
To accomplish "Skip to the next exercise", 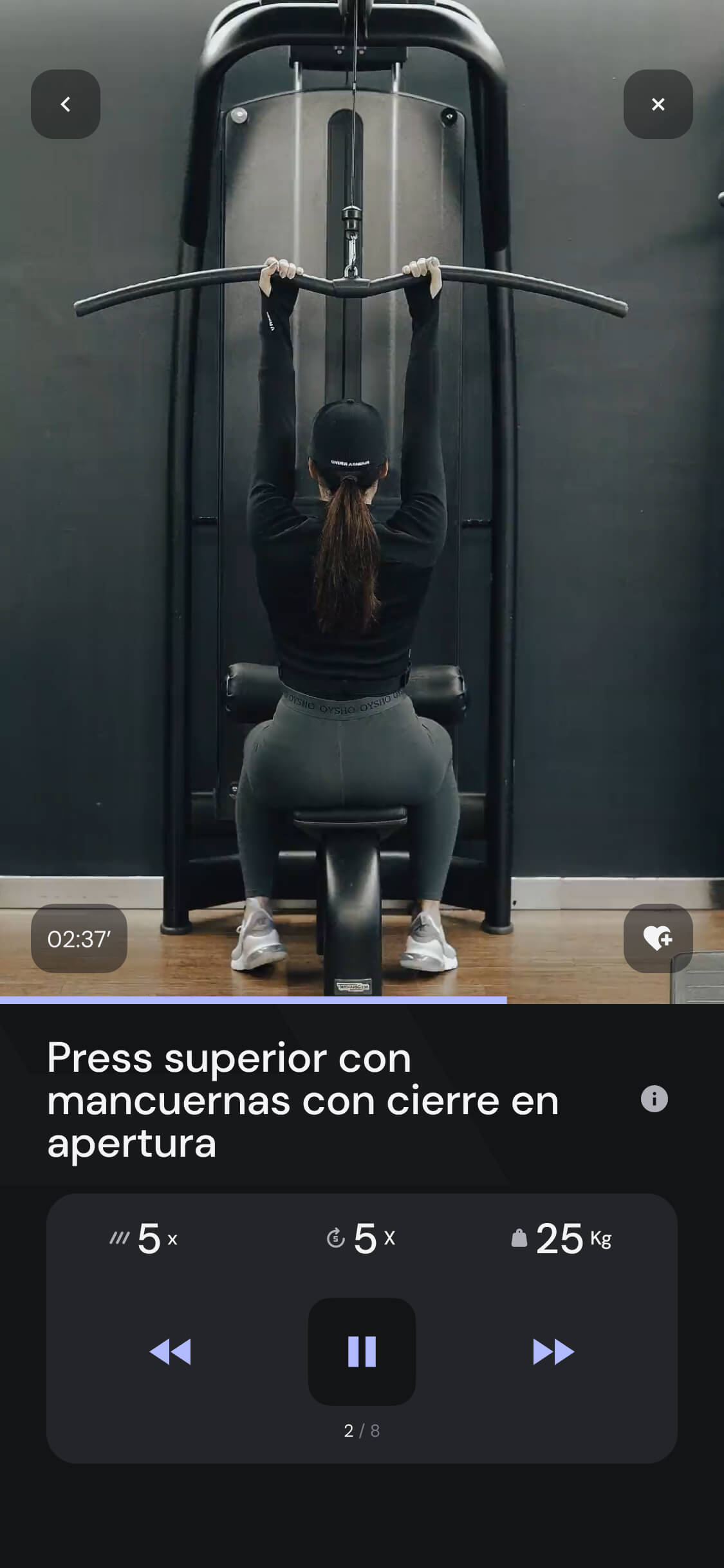I will coord(553,1351).
